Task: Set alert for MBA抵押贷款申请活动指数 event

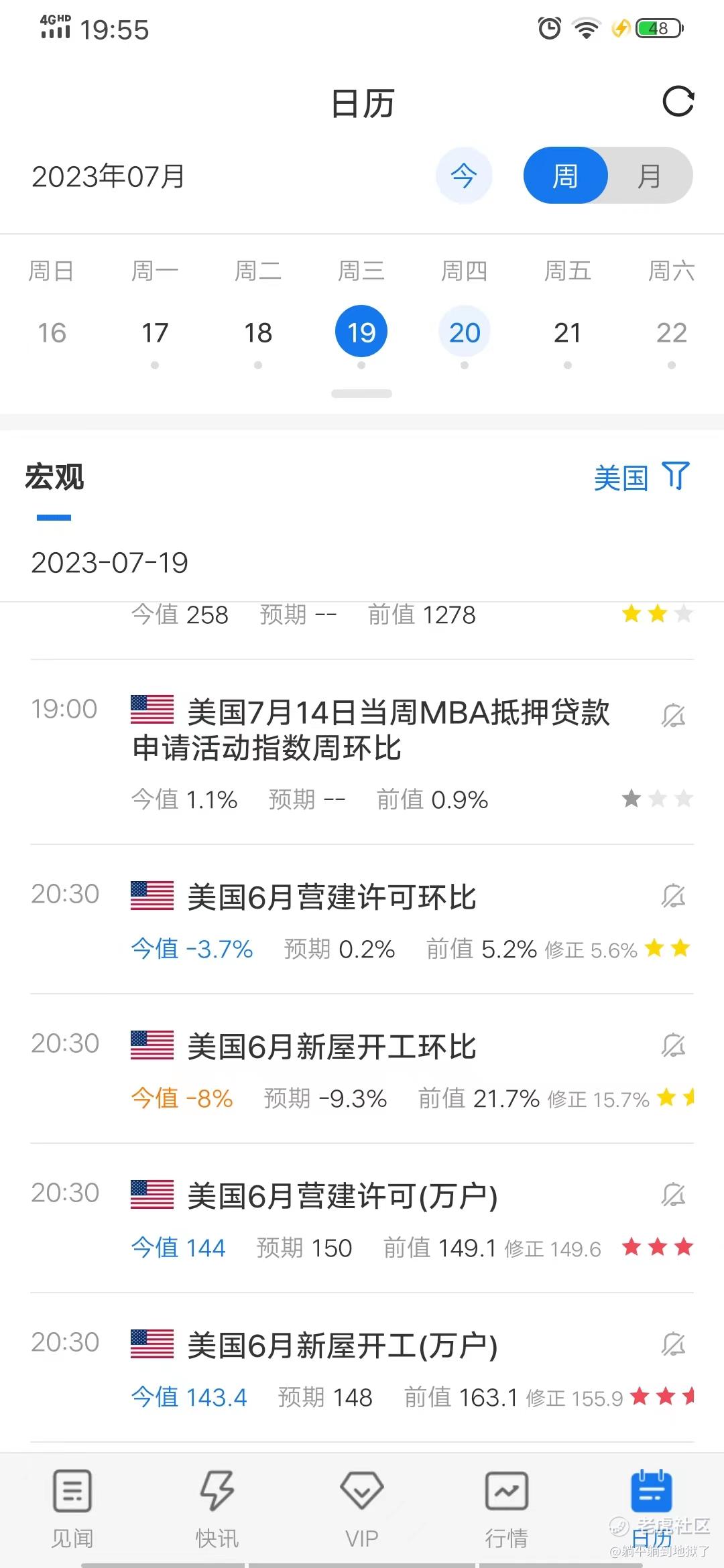Action: pos(673,716)
